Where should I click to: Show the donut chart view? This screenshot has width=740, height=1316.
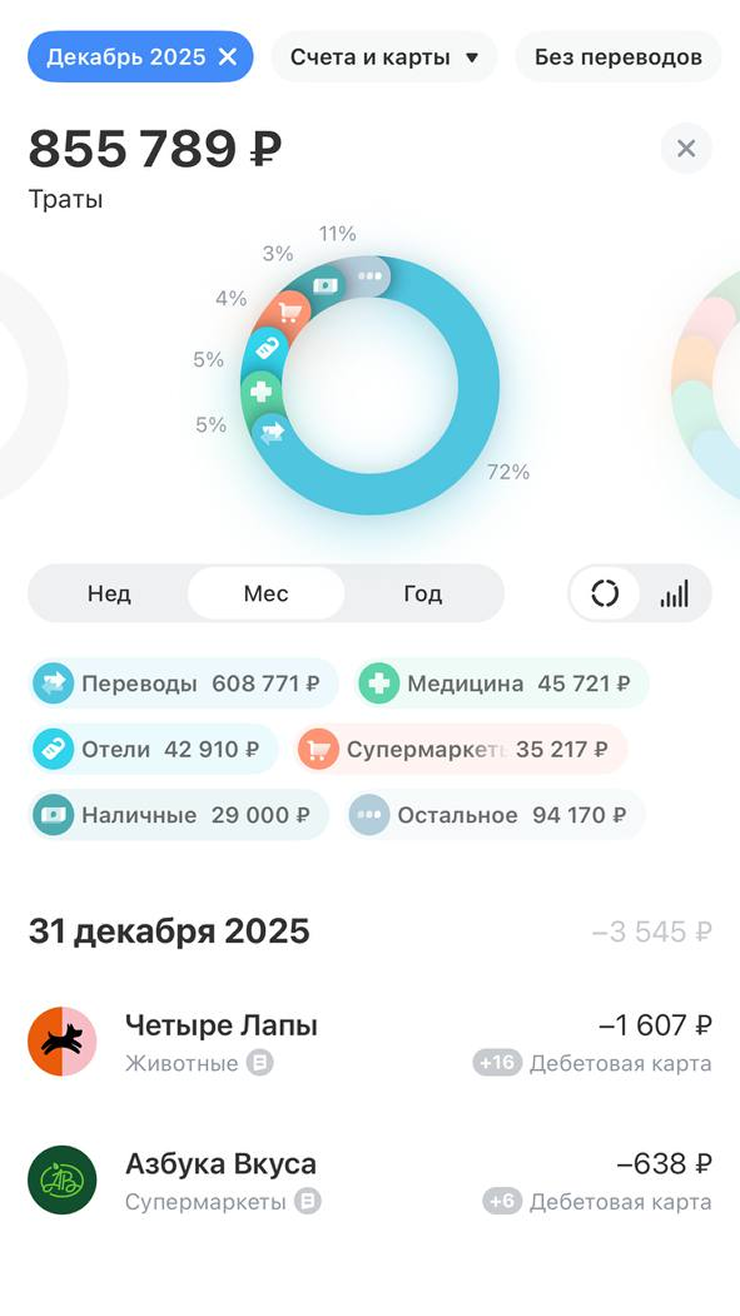tap(605, 594)
